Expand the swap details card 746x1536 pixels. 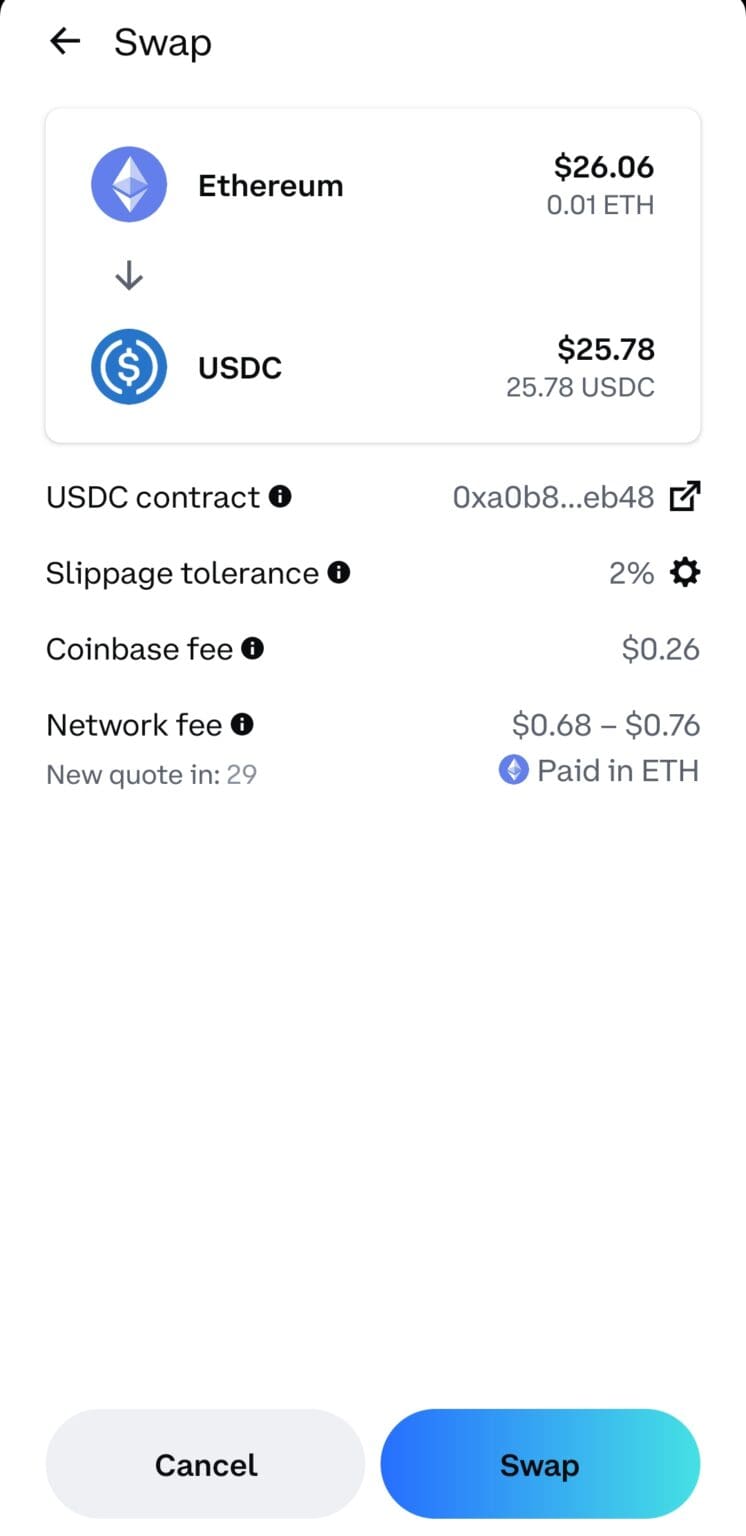click(x=373, y=275)
